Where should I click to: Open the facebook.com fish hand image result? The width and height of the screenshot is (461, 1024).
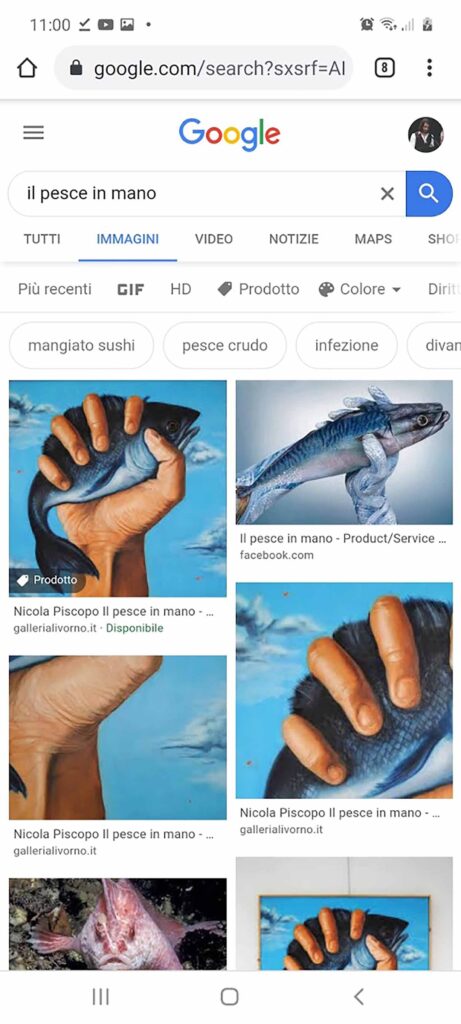coord(344,452)
